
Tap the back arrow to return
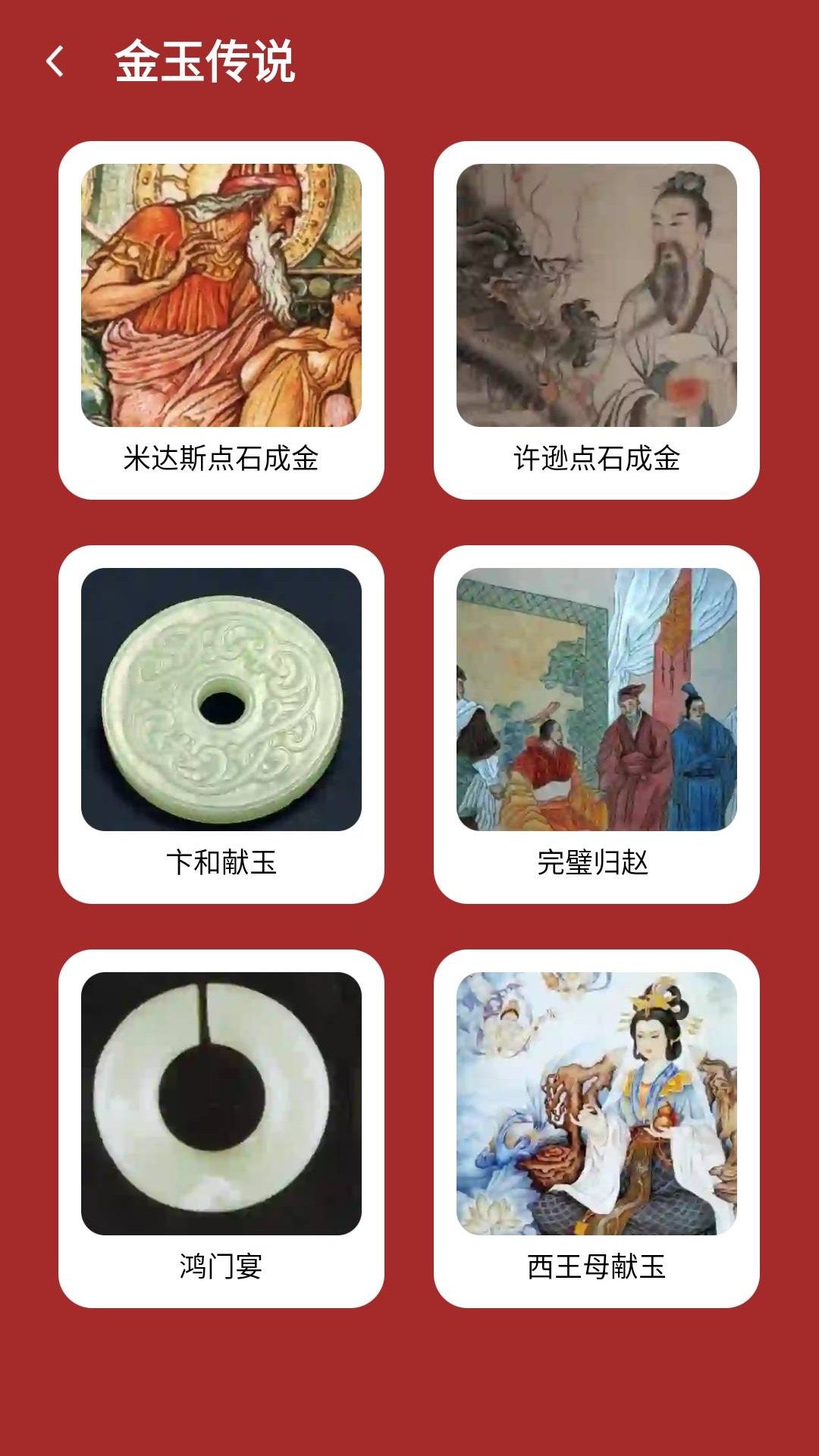click(x=57, y=62)
